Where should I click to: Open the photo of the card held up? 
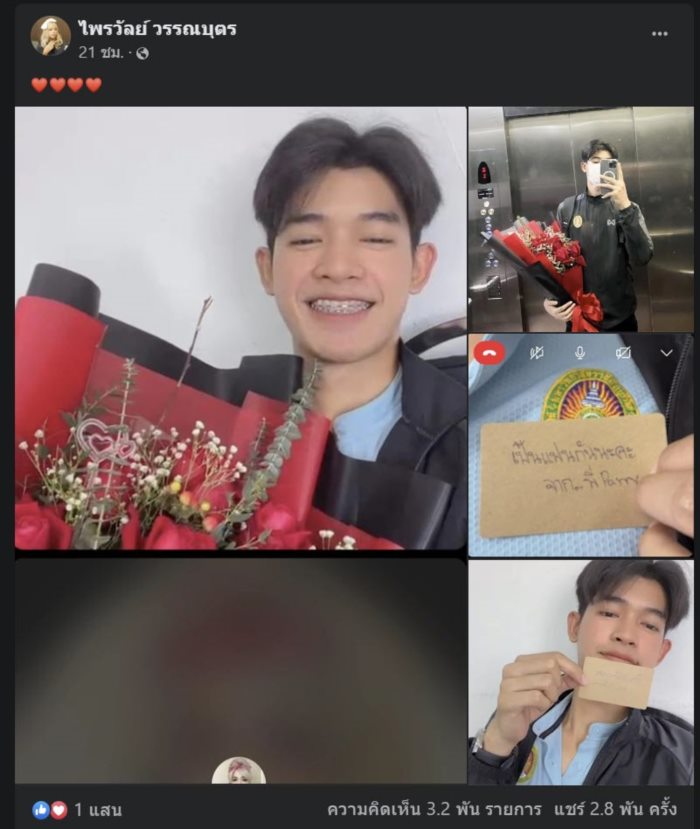coord(580,672)
